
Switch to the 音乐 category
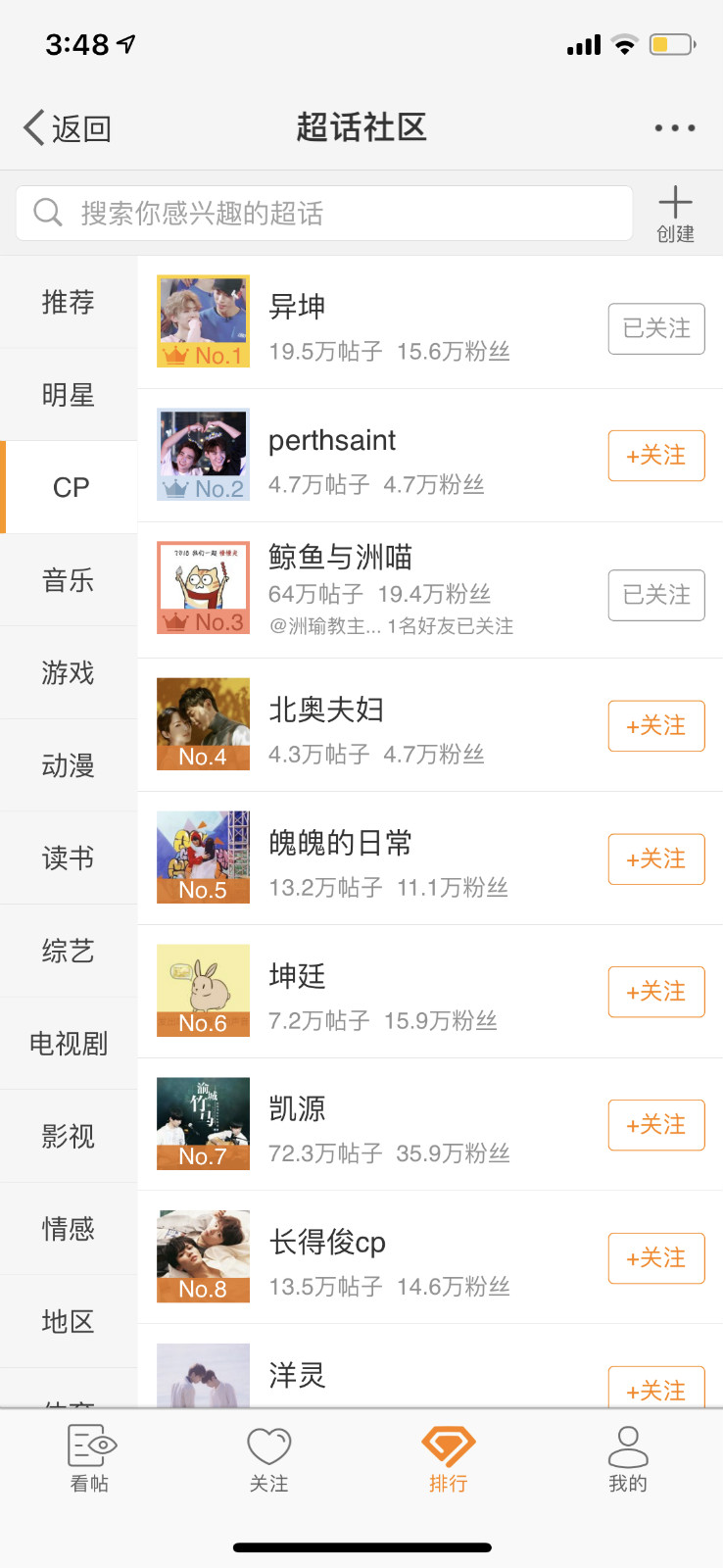pos(69,580)
